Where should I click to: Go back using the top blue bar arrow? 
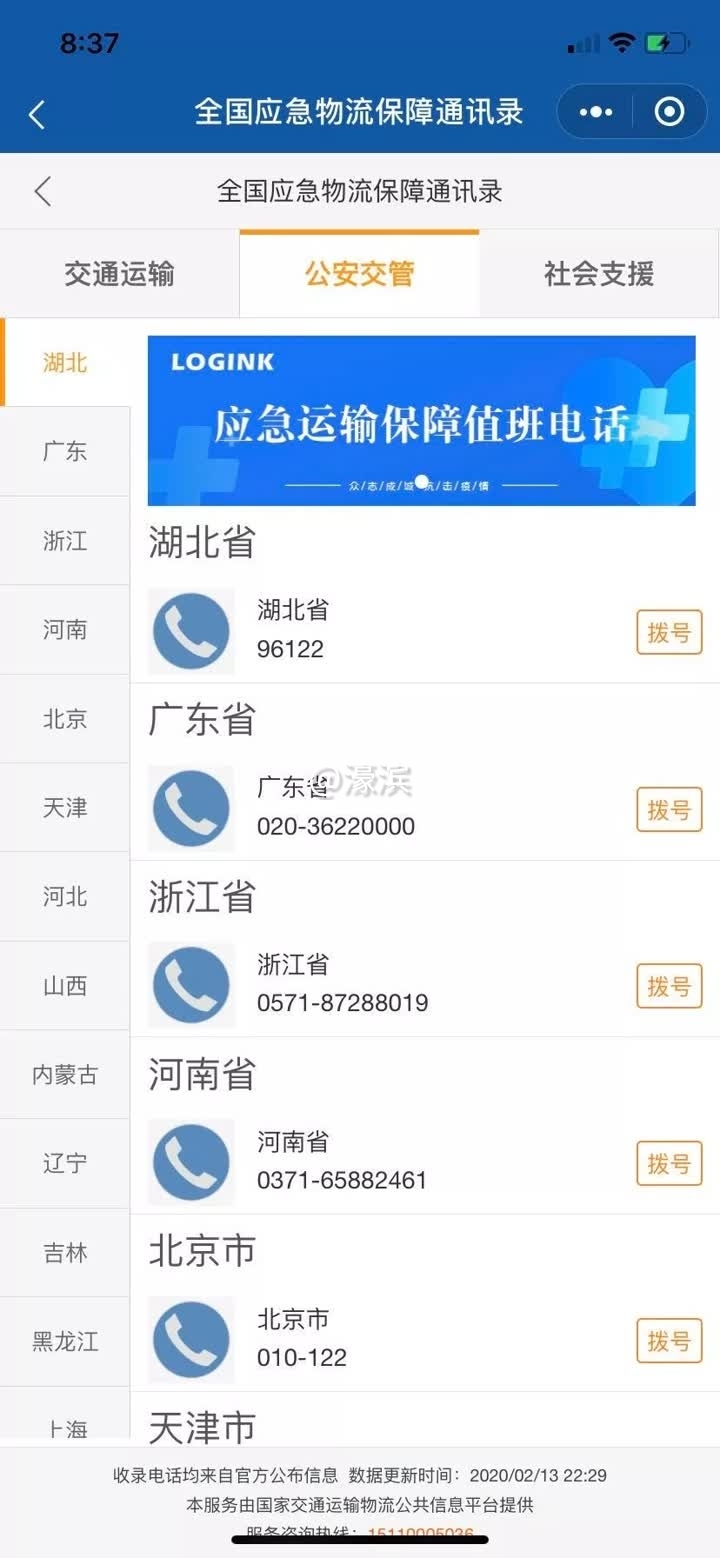(x=36, y=113)
